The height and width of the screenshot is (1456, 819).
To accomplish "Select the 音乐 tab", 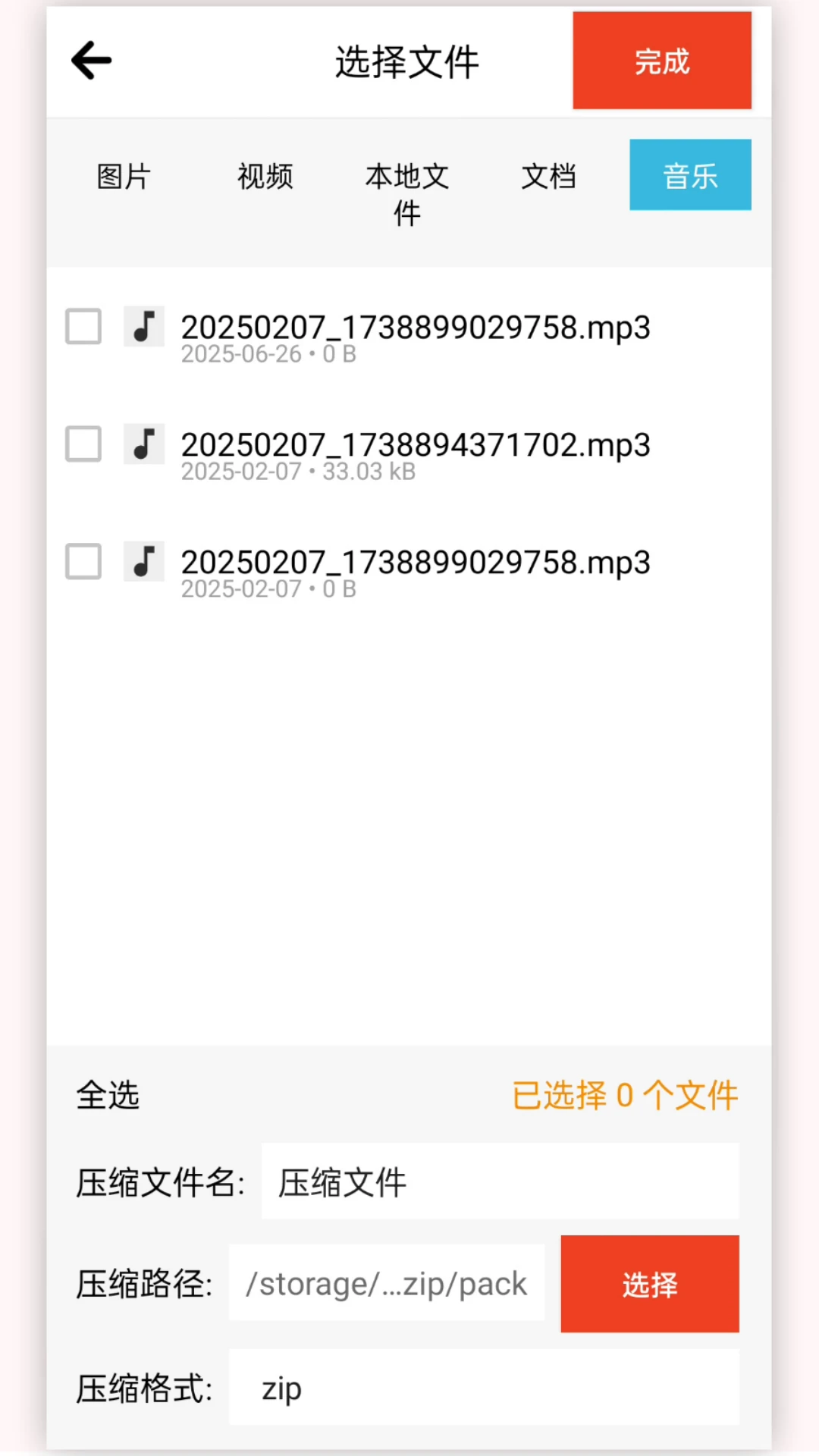I will click(690, 175).
